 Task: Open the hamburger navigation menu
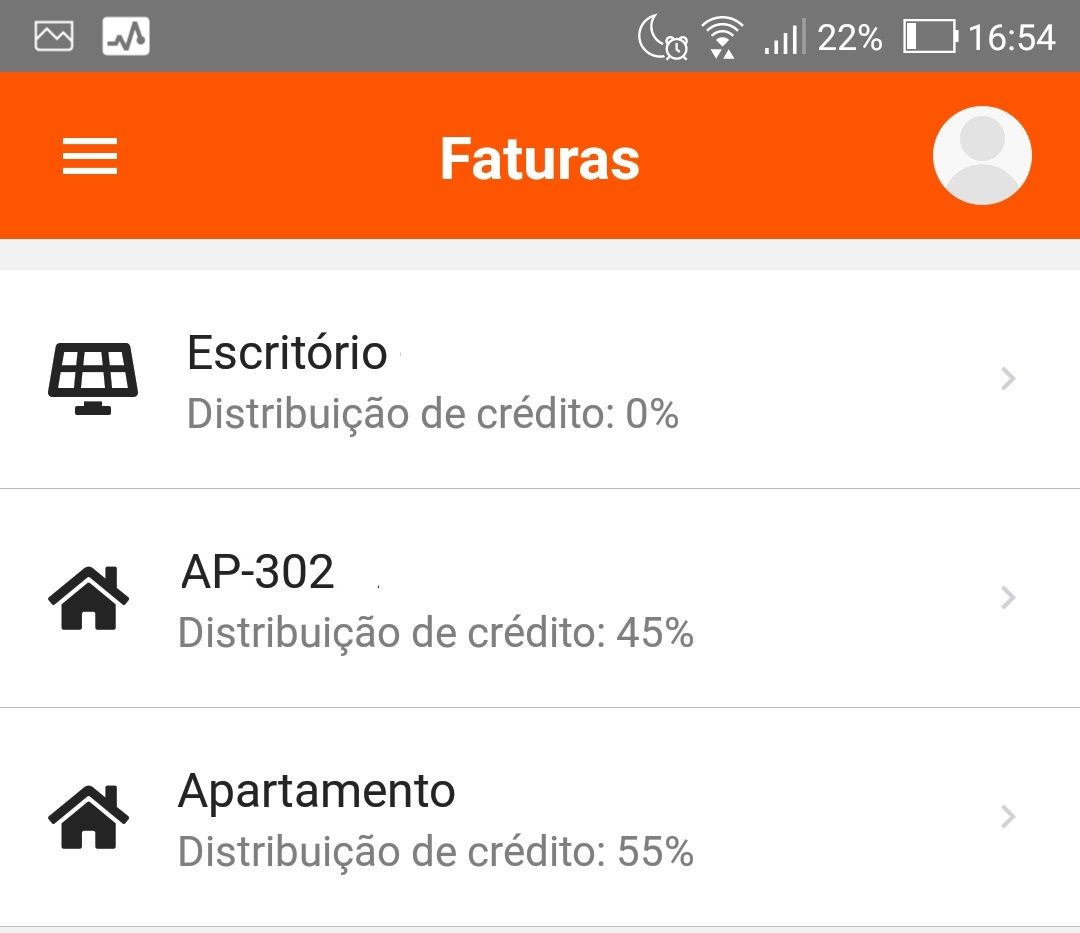[90, 157]
